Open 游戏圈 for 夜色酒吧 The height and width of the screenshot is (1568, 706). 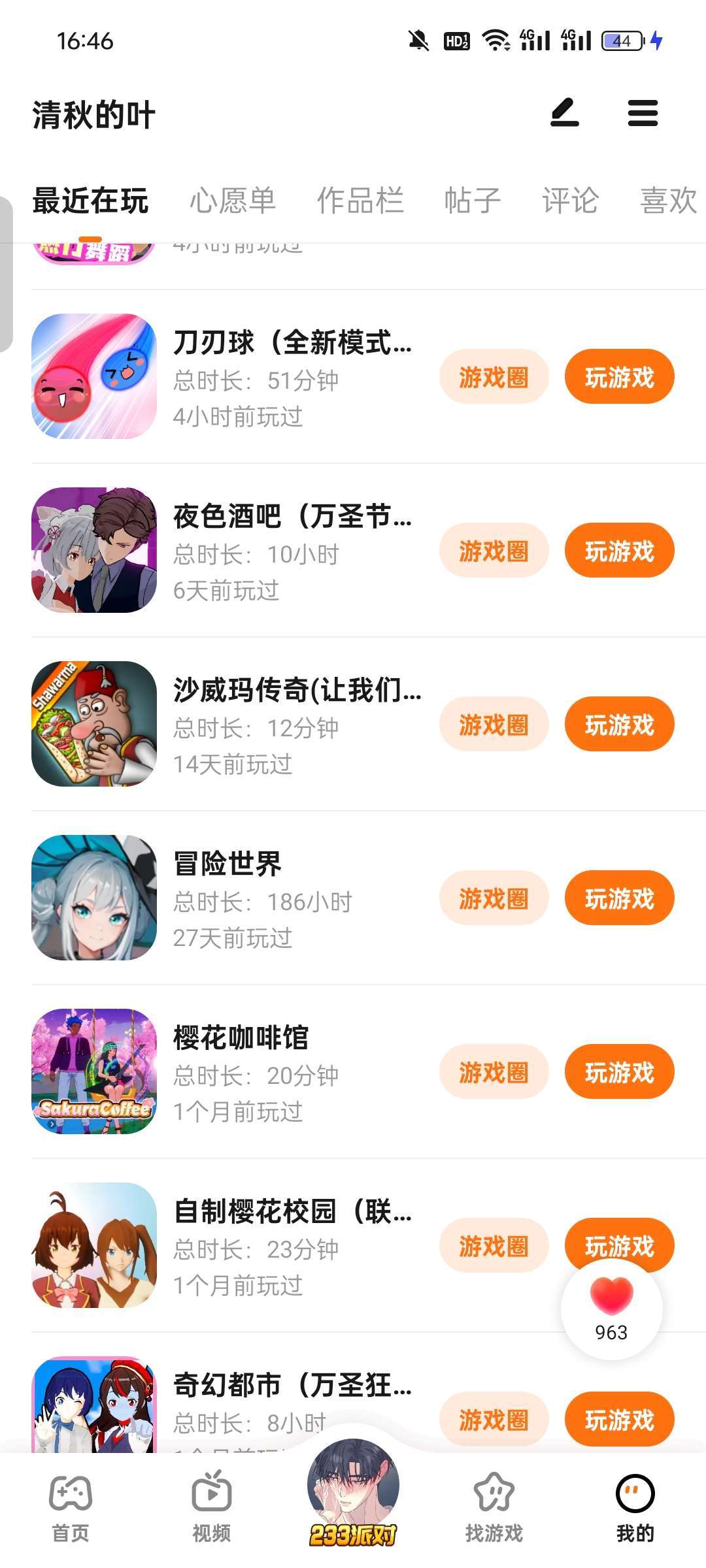(x=494, y=551)
